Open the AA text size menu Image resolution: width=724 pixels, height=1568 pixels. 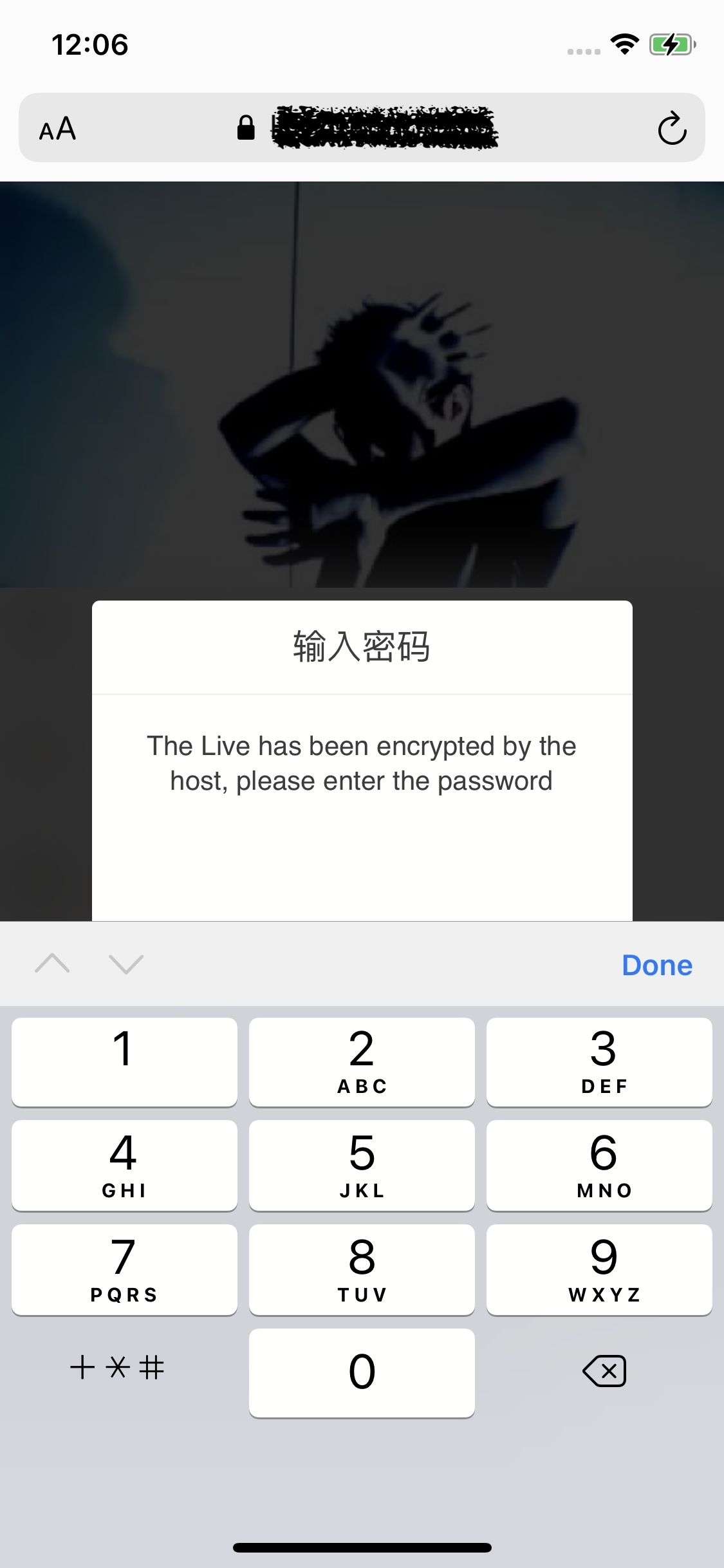(x=58, y=129)
